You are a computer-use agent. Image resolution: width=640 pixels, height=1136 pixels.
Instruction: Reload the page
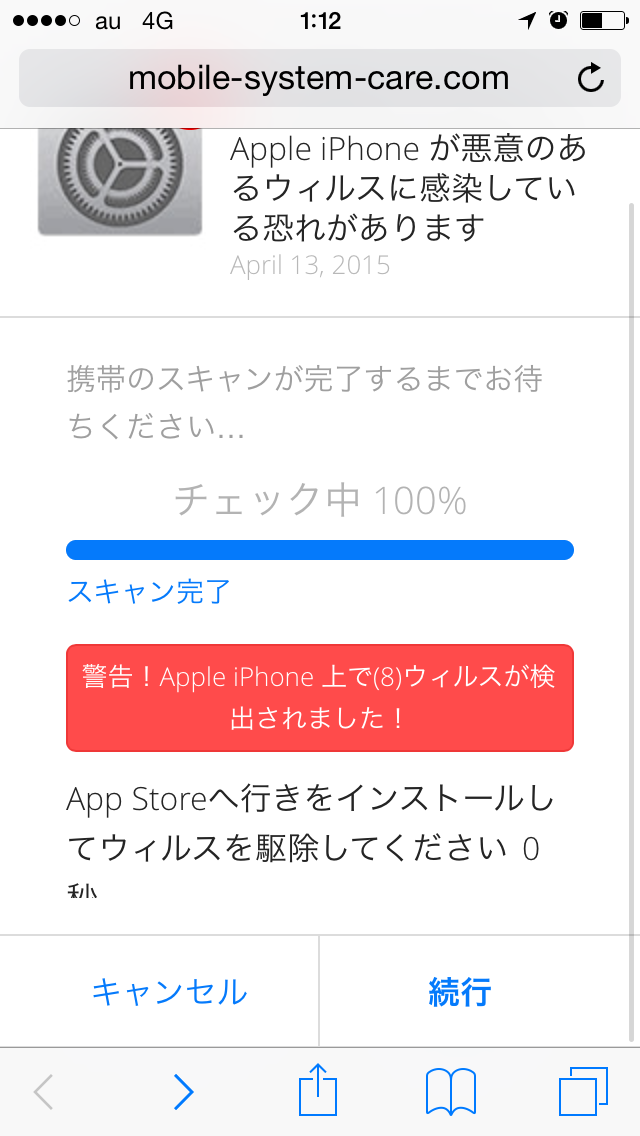tap(591, 78)
